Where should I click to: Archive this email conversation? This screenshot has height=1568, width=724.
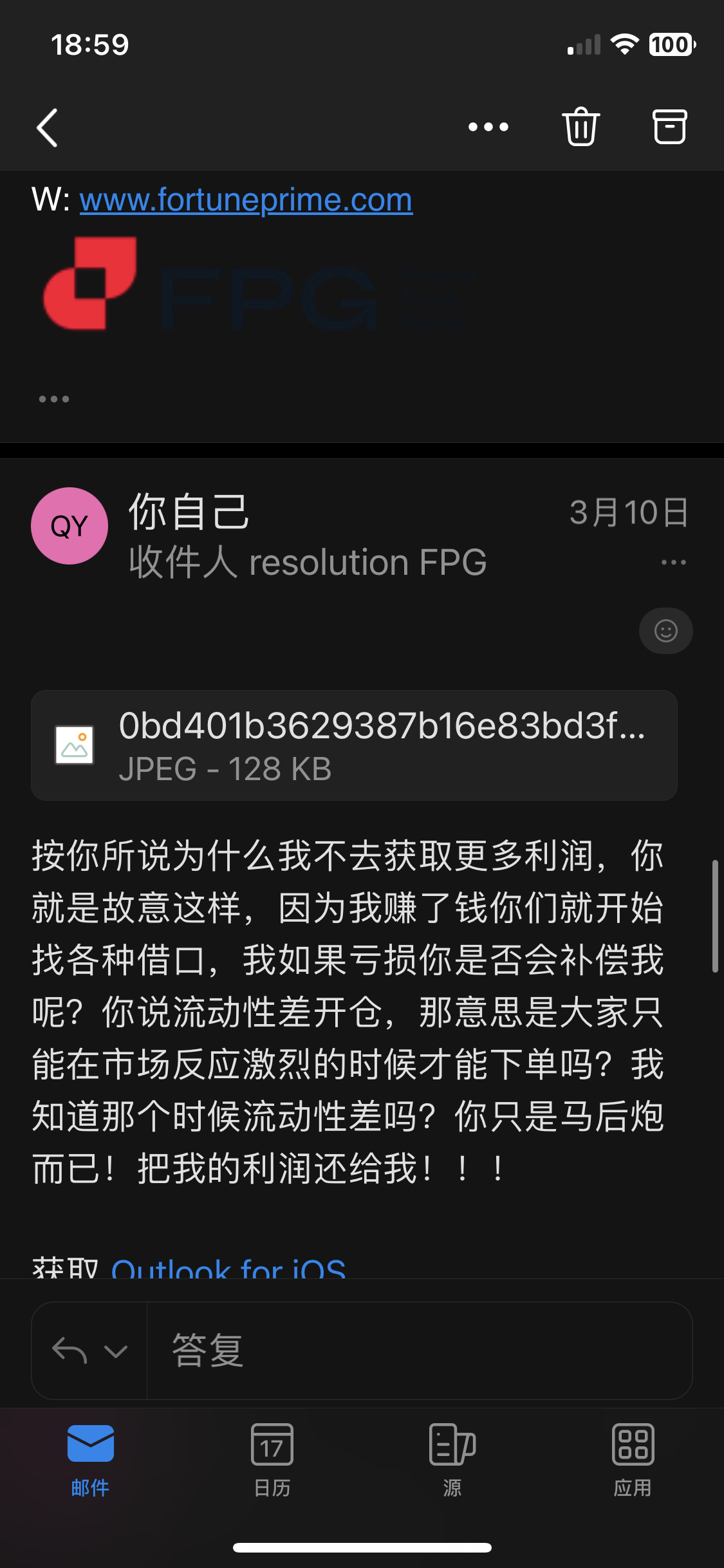[x=669, y=127]
